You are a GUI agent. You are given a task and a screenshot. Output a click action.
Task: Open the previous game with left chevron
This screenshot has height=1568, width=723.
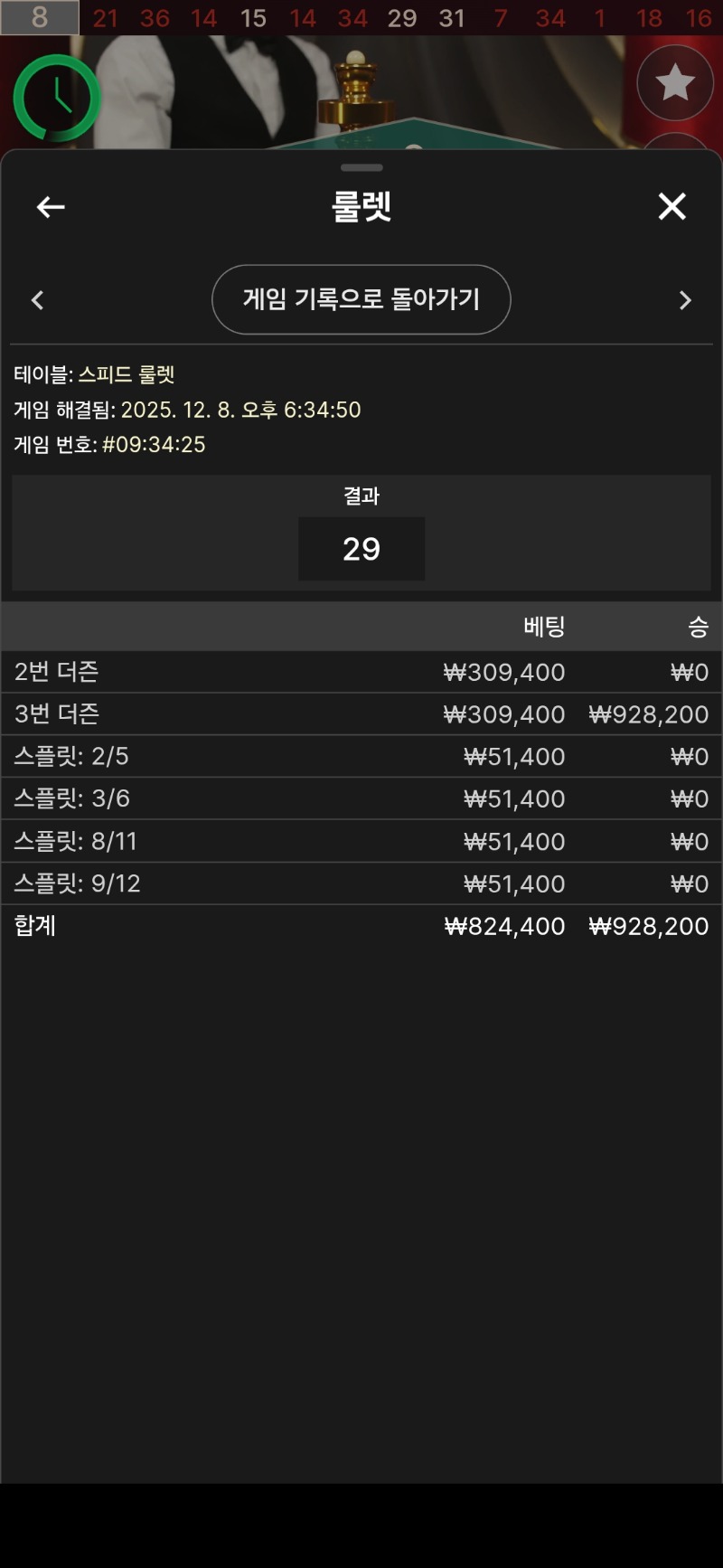pos(38,299)
